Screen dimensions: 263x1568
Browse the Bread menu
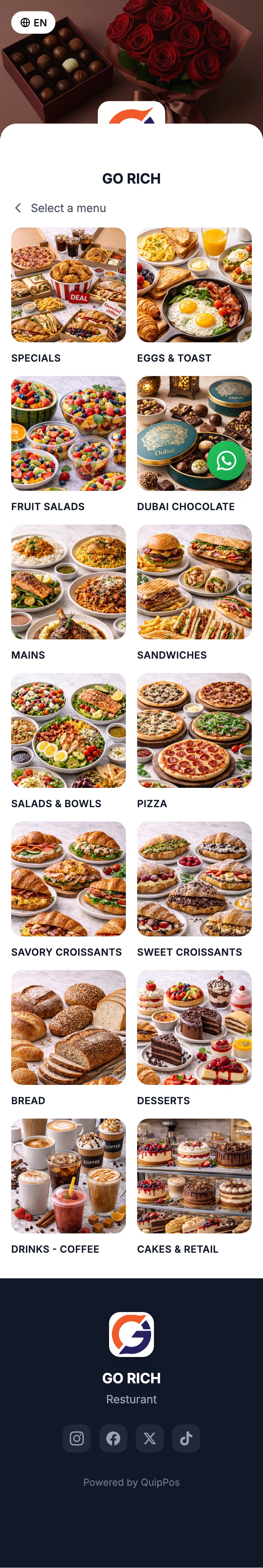click(69, 1027)
